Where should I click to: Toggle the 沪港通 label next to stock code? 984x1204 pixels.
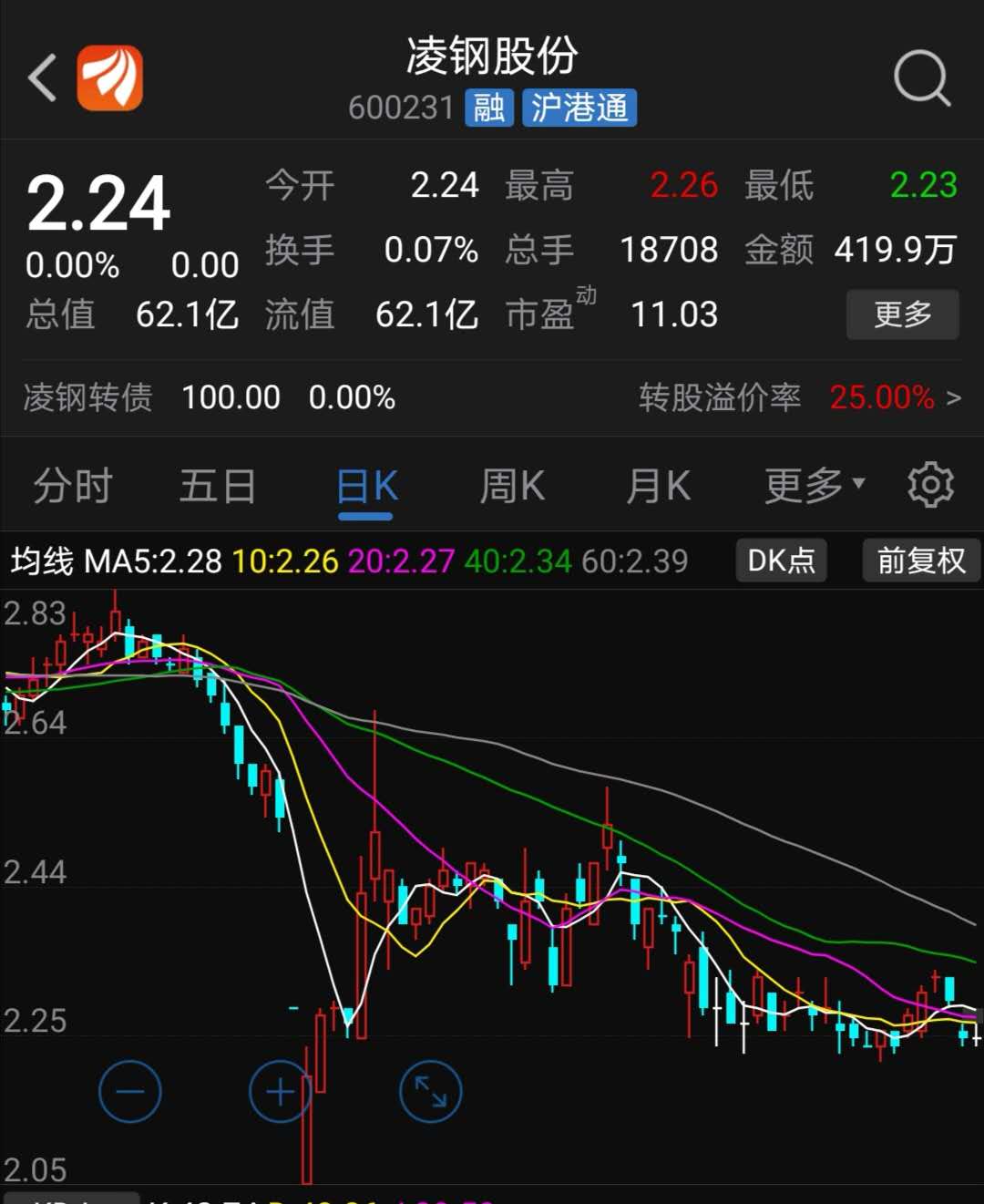579,107
